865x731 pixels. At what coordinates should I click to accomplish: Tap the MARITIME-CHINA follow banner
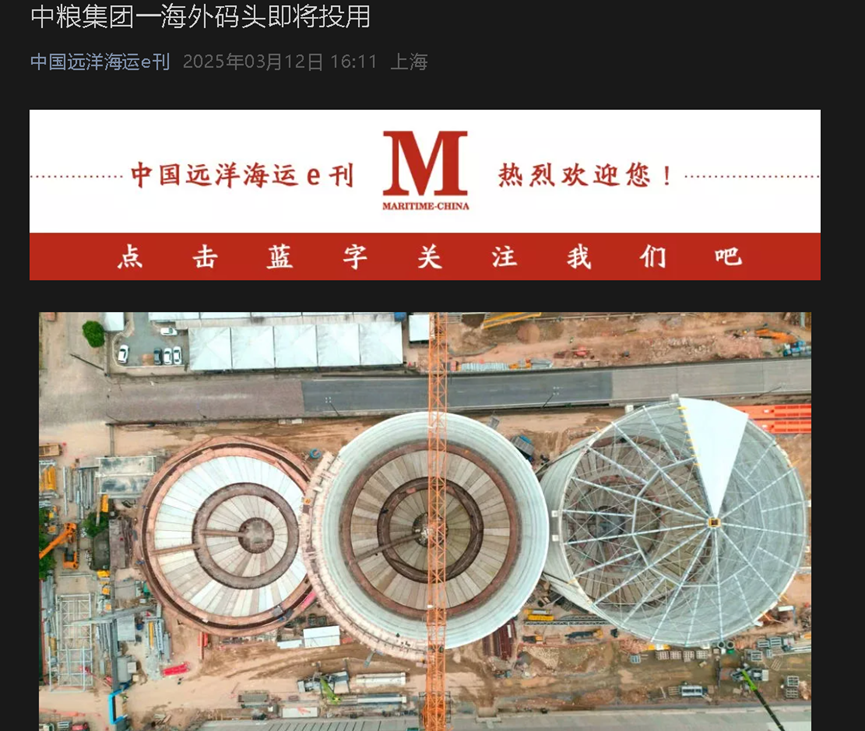coord(425,195)
